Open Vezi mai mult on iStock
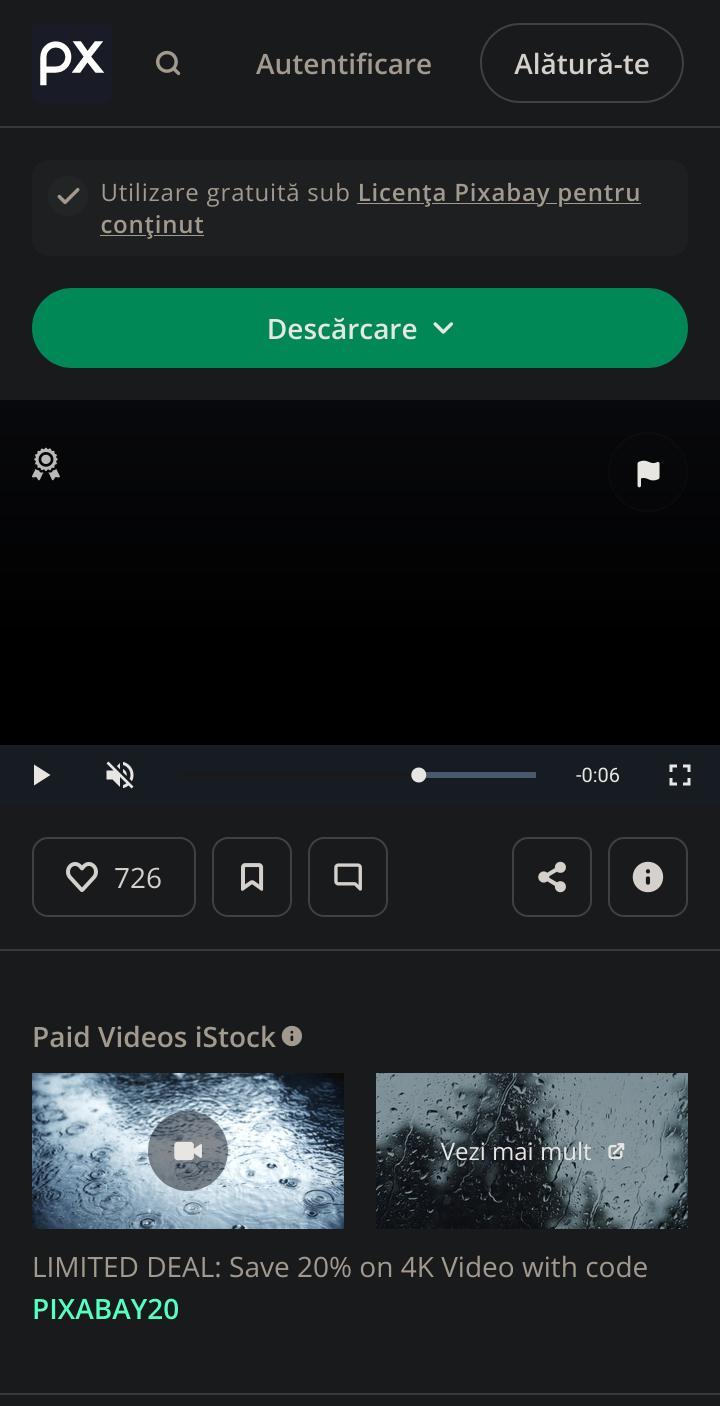Image resolution: width=720 pixels, height=1406 pixels. [x=531, y=1151]
